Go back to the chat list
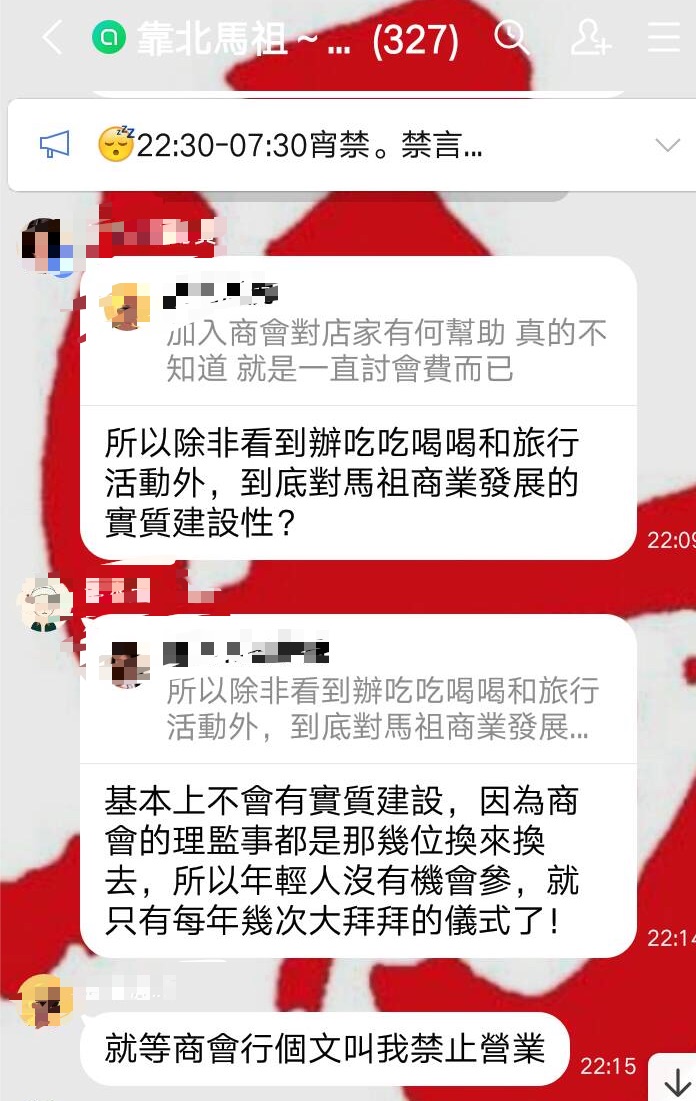The width and height of the screenshot is (696, 1101). (52, 38)
